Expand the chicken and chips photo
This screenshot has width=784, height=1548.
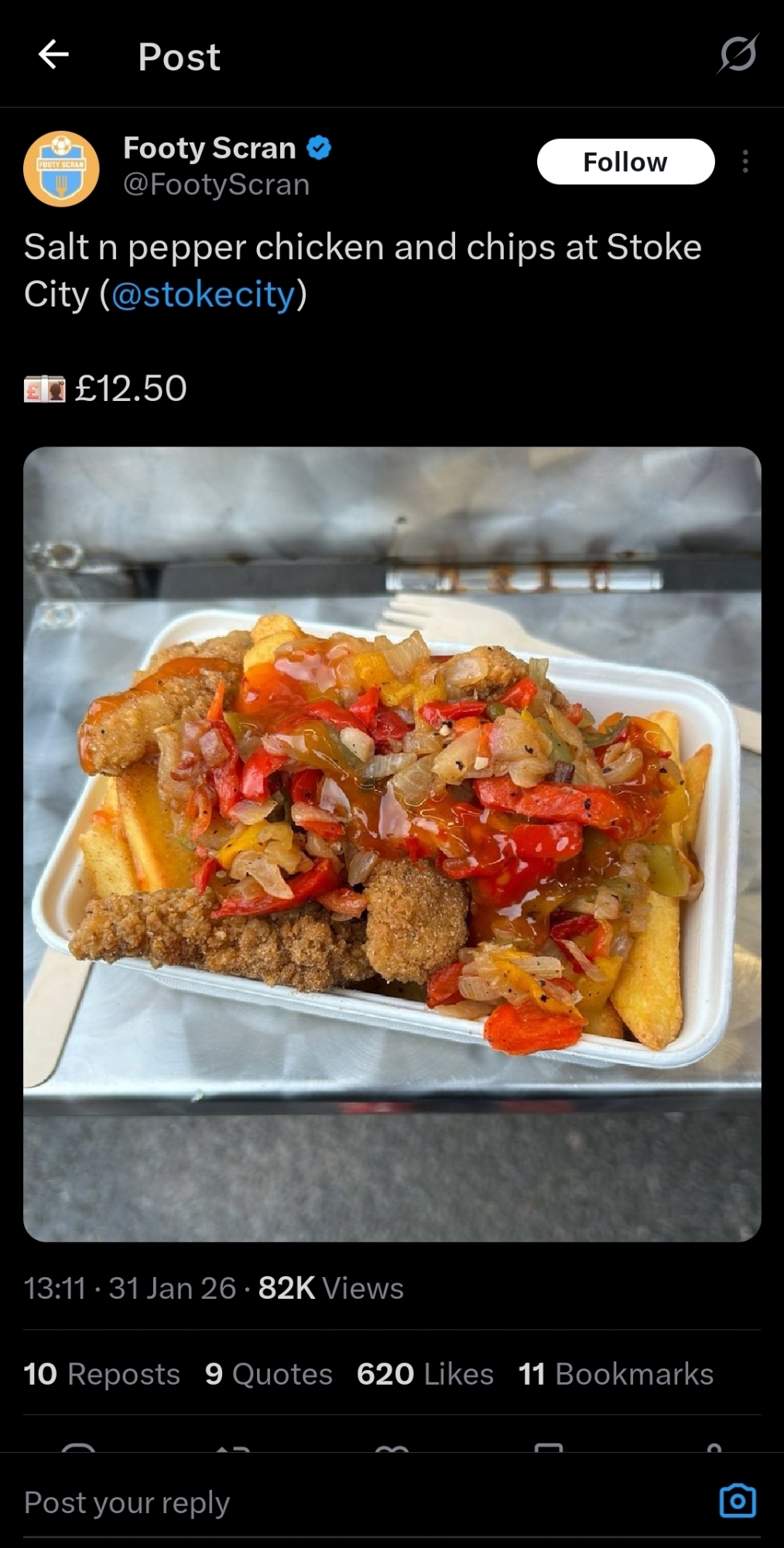pos(392,844)
